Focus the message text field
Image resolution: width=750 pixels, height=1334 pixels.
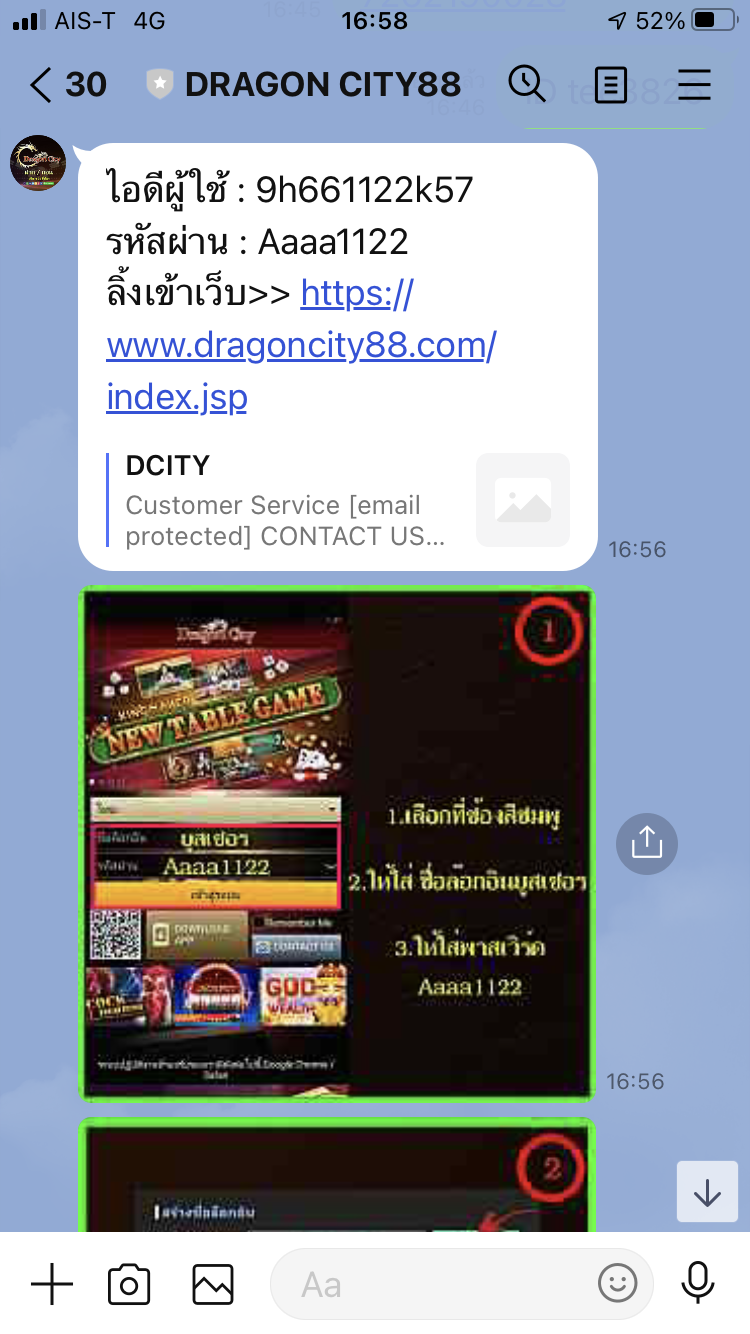click(430, 1284)
